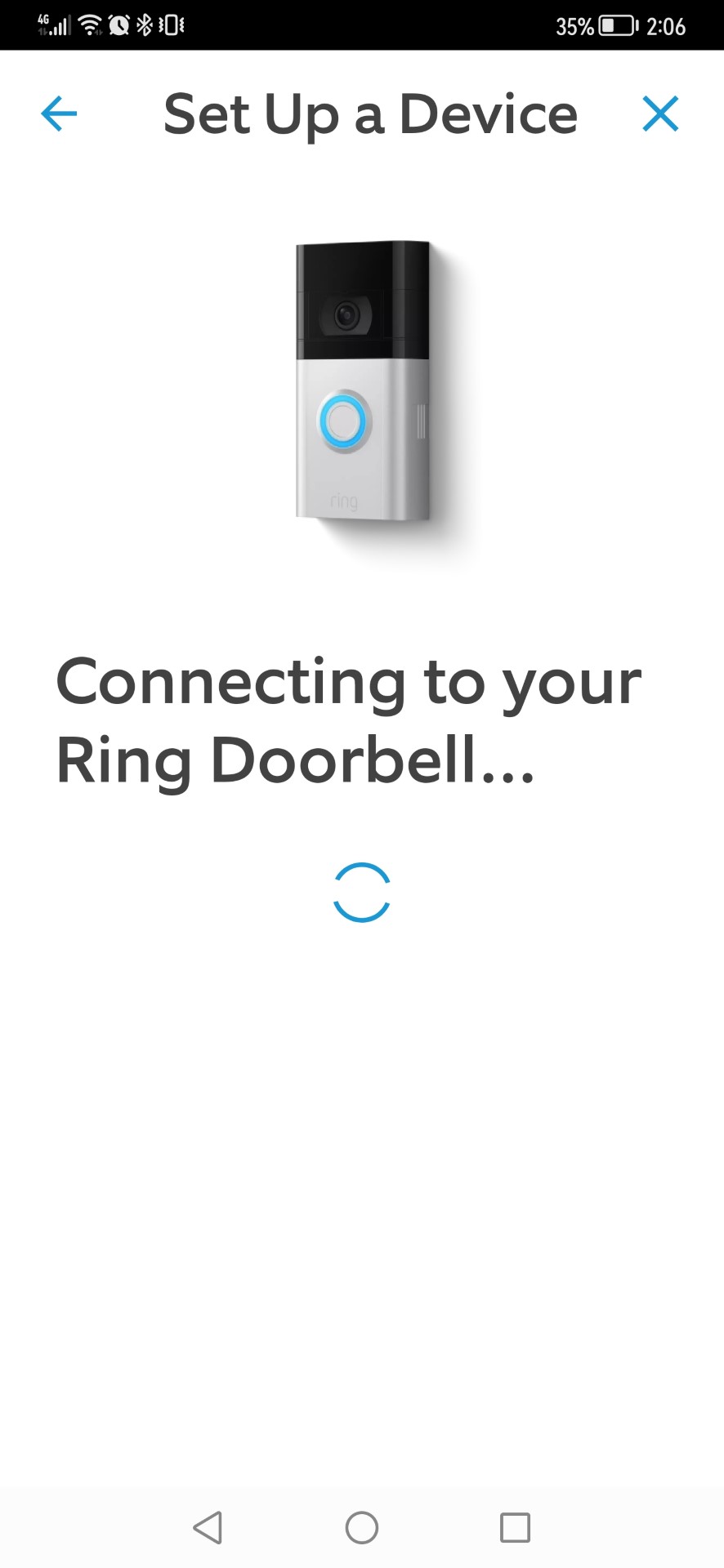
Task: Close the device setup with X
Action: click(x=660, y=114)
